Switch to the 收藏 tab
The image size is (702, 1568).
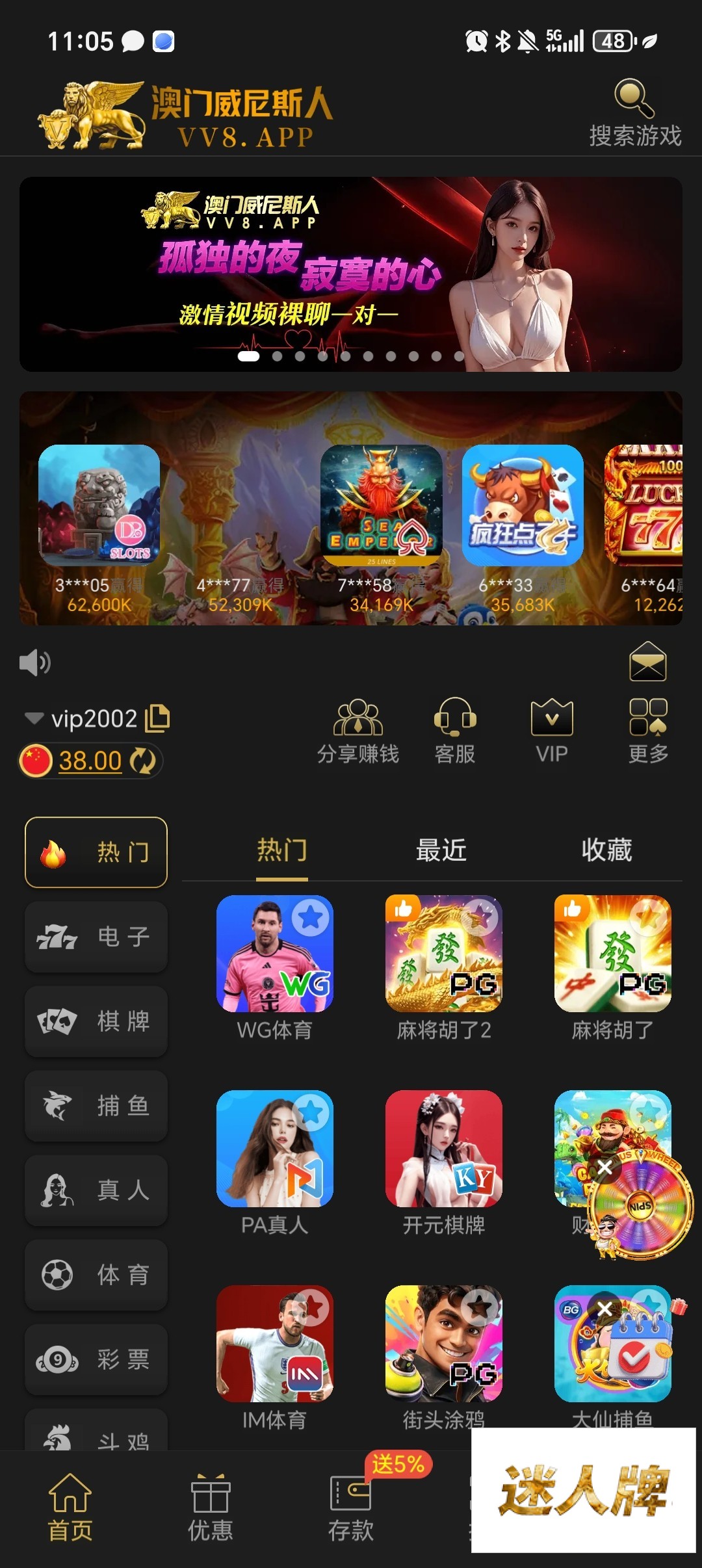coord(606,850)
